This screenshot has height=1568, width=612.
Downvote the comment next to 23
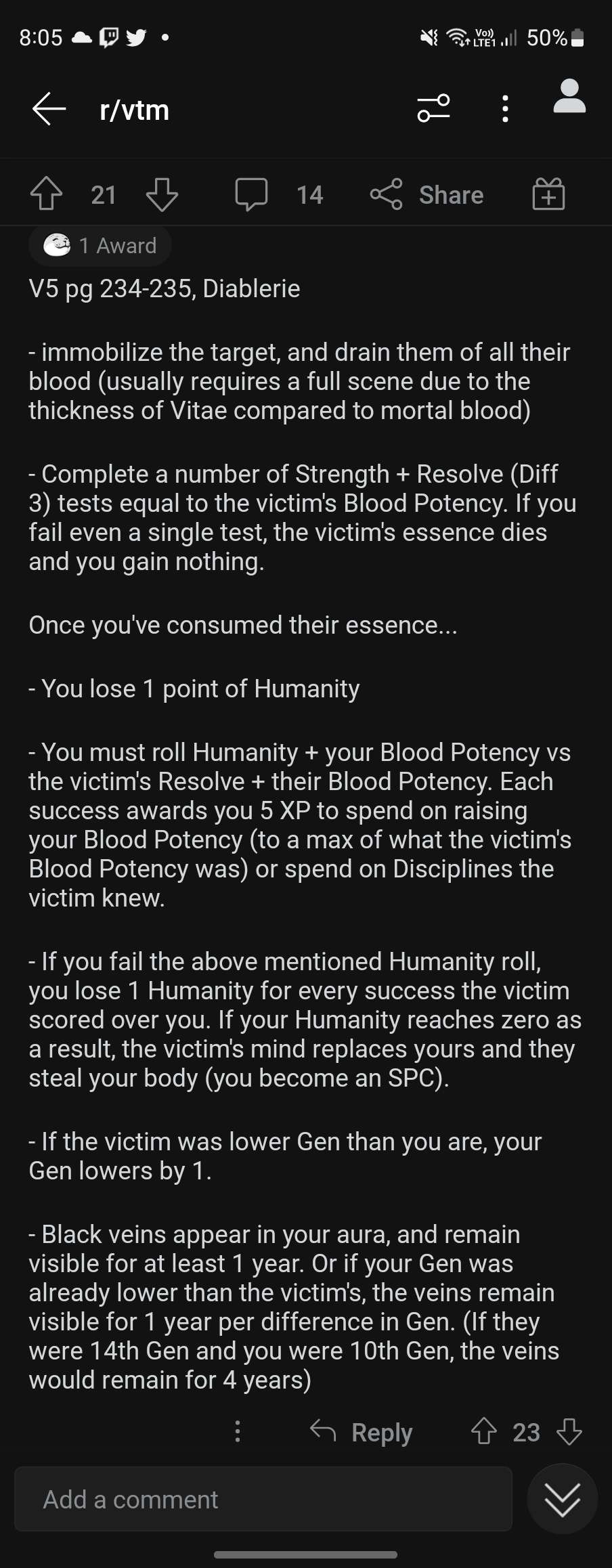(569, 1431)
